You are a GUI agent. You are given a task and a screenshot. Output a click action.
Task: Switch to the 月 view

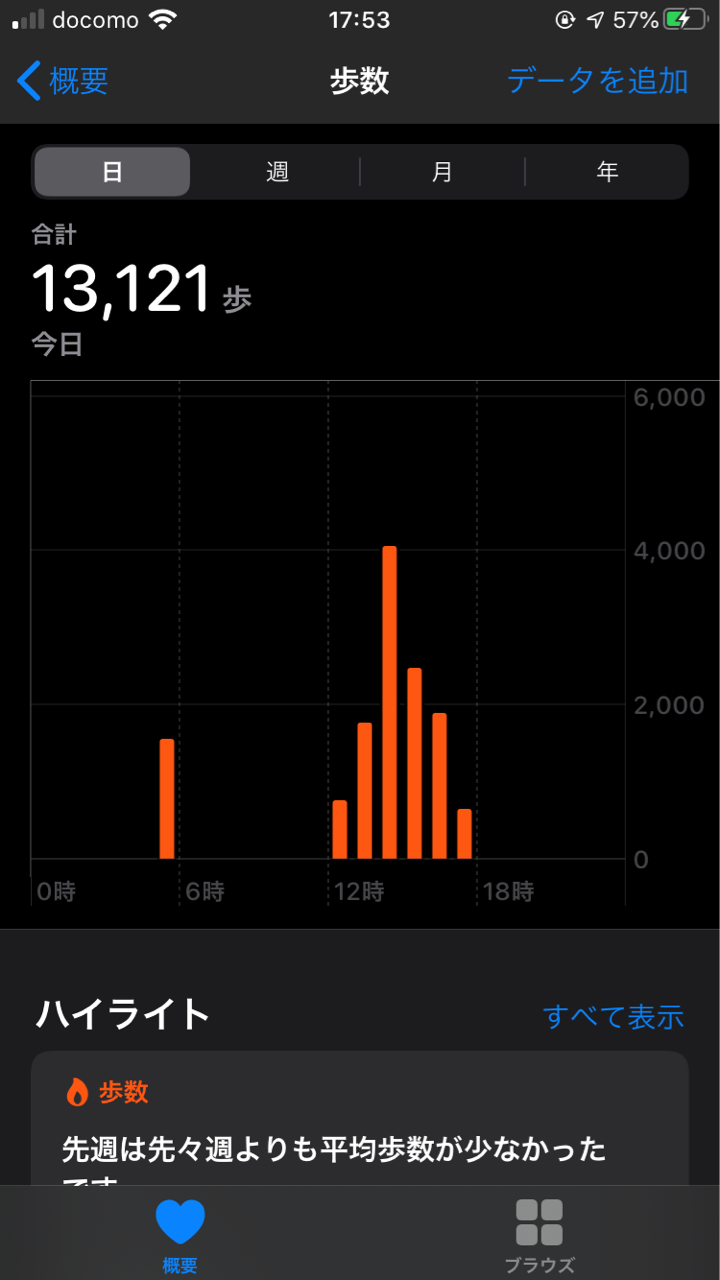442,172
